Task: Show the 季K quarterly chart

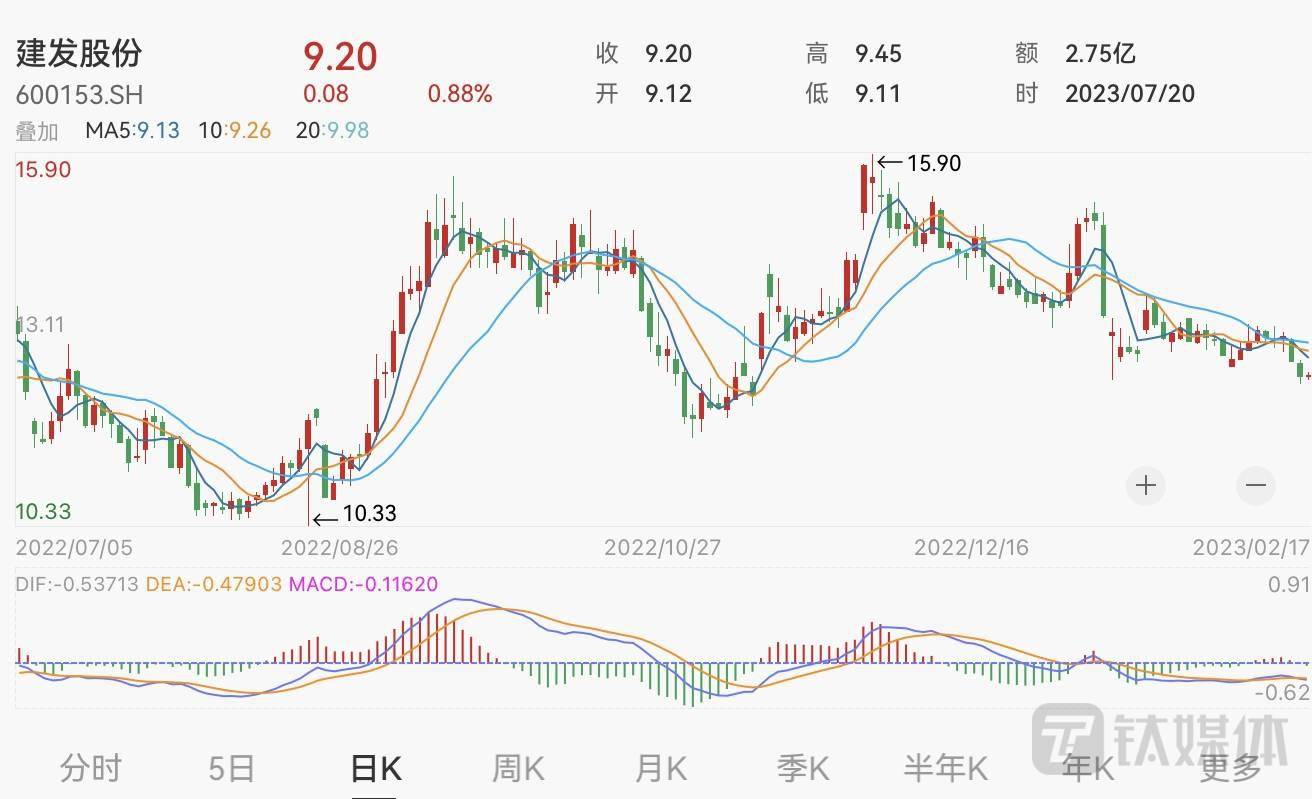Action: 804,768
